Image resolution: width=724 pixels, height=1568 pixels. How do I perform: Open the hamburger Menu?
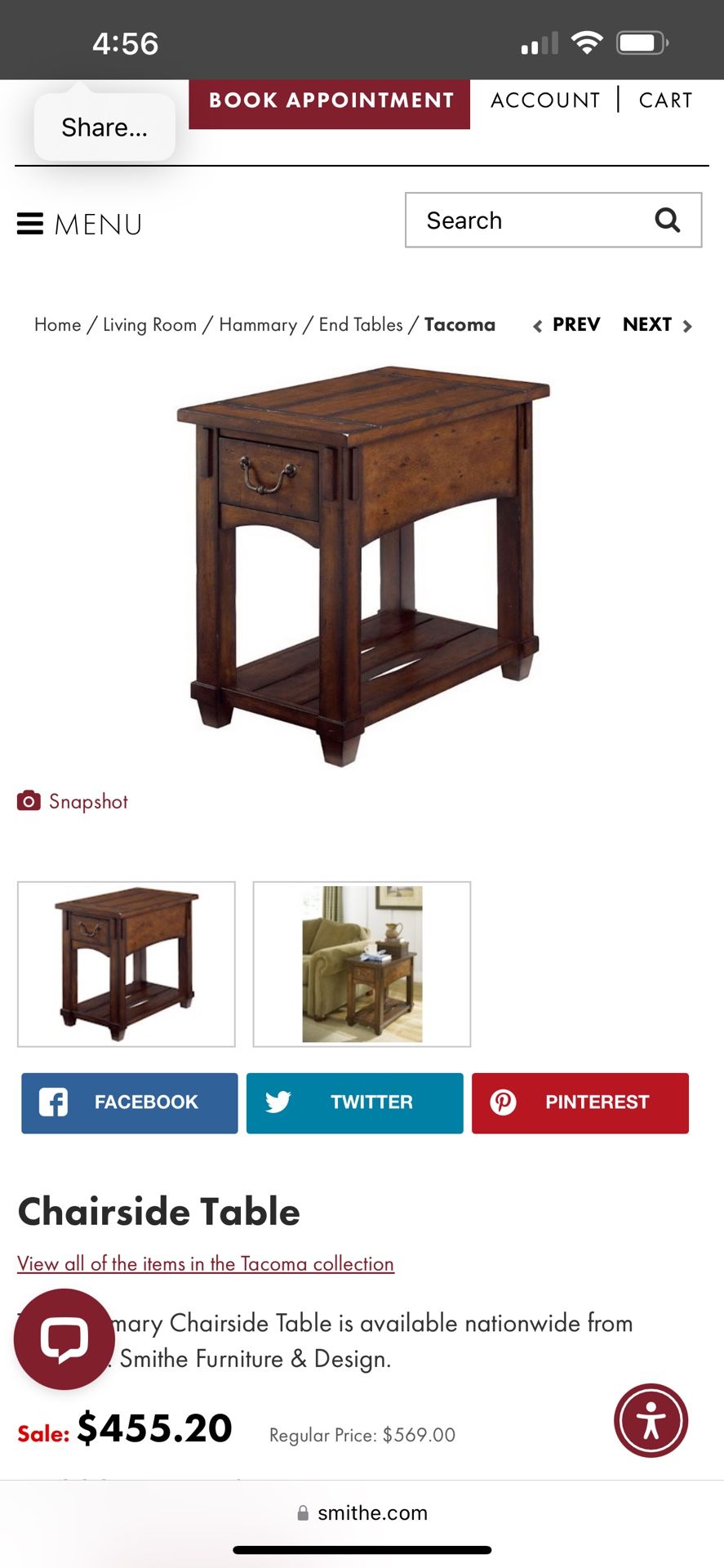[x=80, y=224]
